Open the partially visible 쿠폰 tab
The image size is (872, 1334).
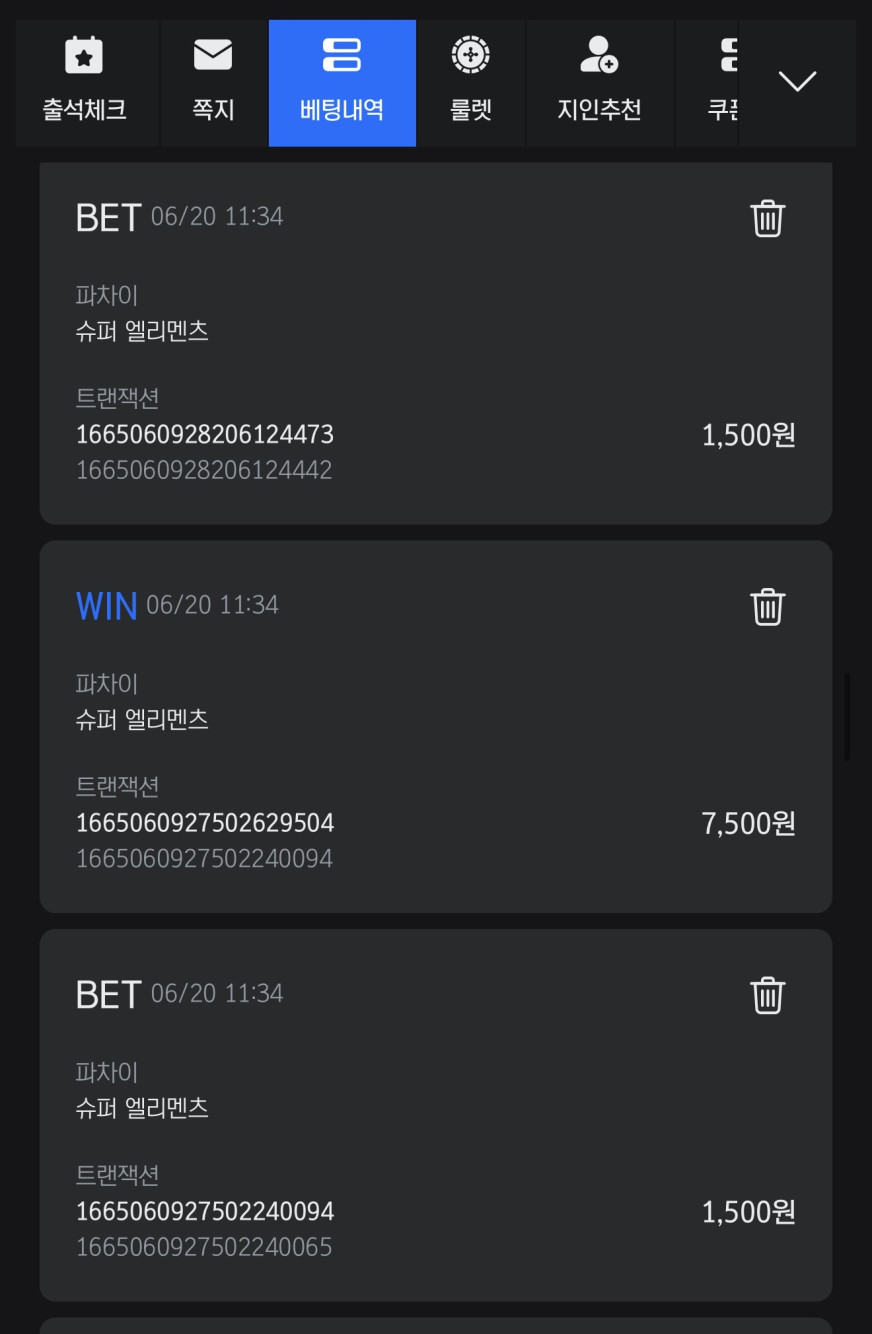[708, 83]
